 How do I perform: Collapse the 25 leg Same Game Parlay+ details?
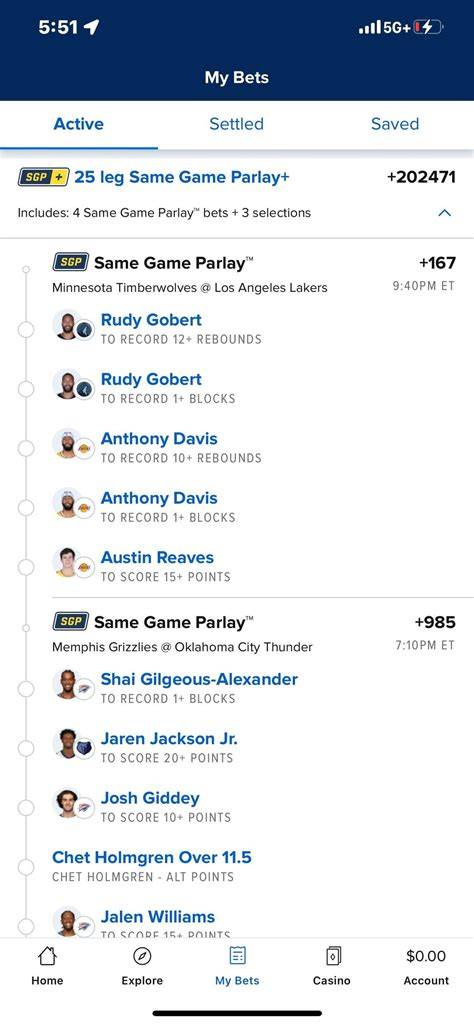tap(445, 212)
